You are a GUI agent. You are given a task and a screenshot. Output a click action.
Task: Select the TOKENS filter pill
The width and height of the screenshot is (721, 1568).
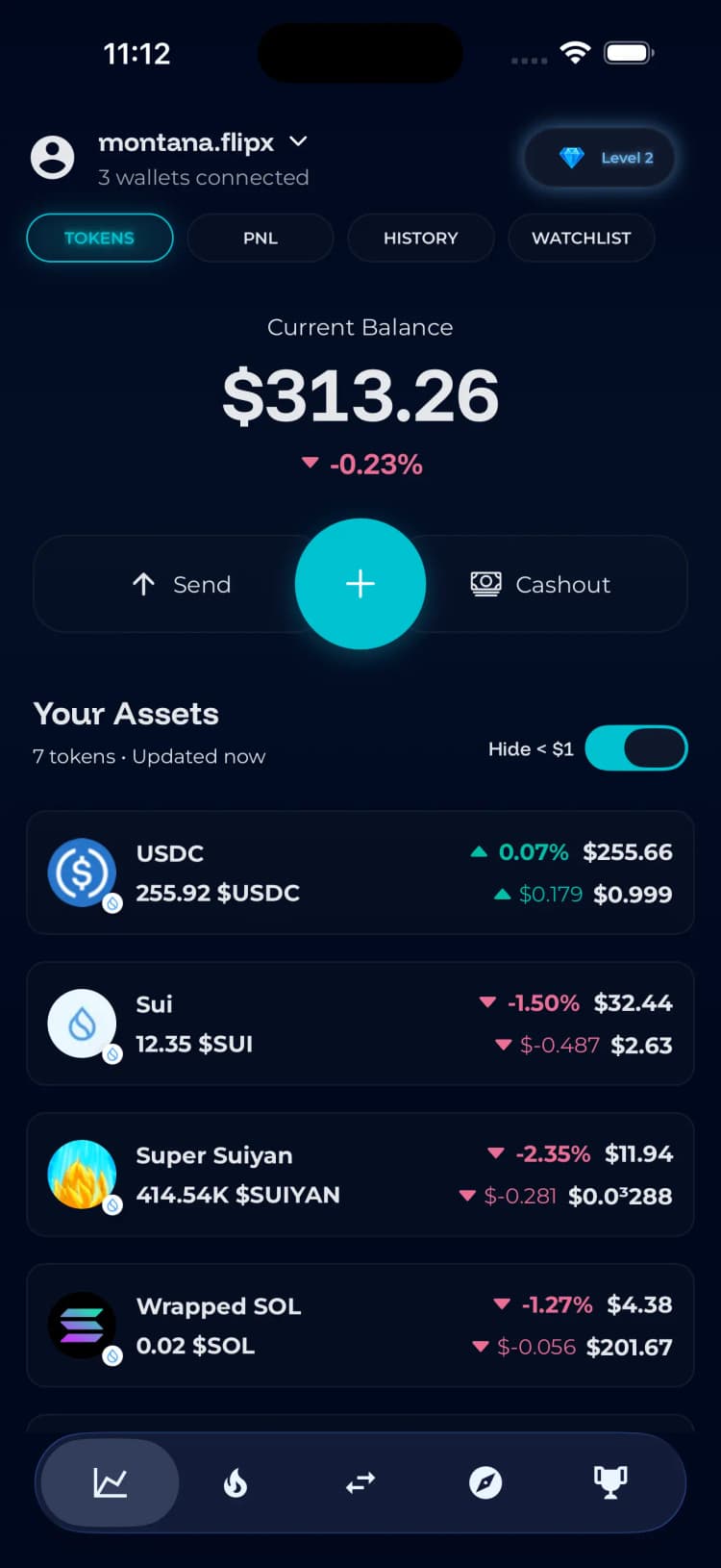(99, 238)
